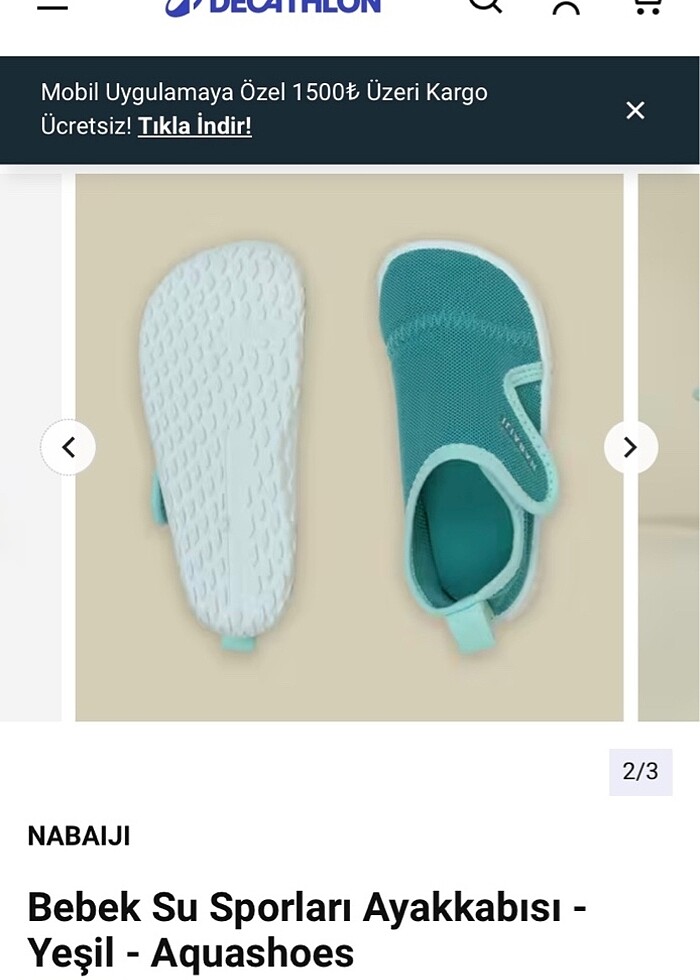Open the shopping cart
The height and width of the screenshot is (980, 700).
coord(648,6)
